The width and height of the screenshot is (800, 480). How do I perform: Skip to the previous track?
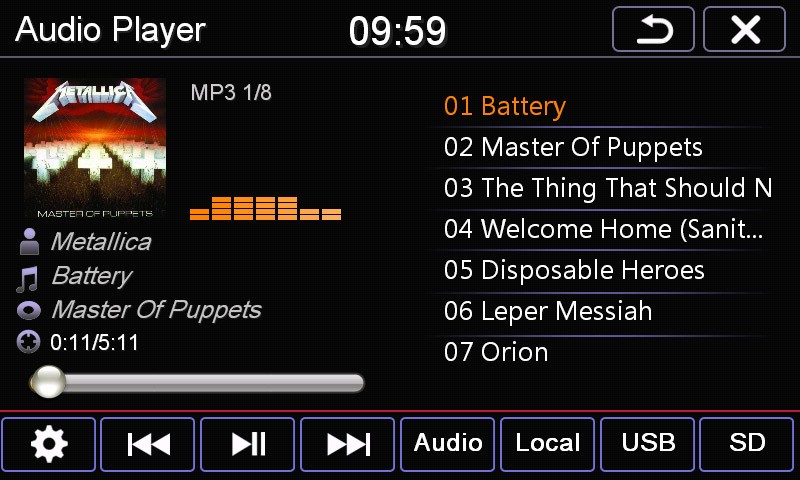click(148, 444)
